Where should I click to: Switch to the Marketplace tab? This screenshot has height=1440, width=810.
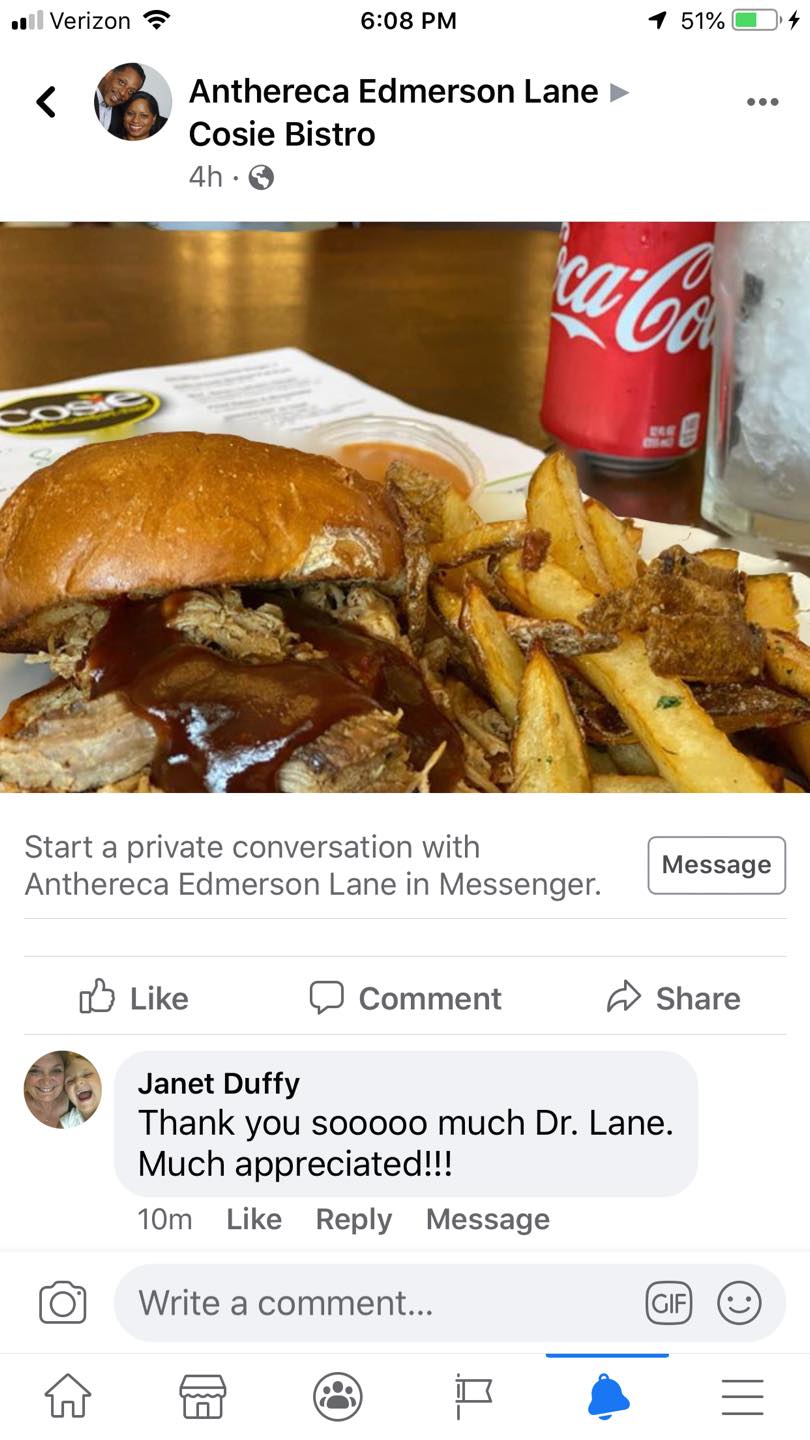[202, 1396]
